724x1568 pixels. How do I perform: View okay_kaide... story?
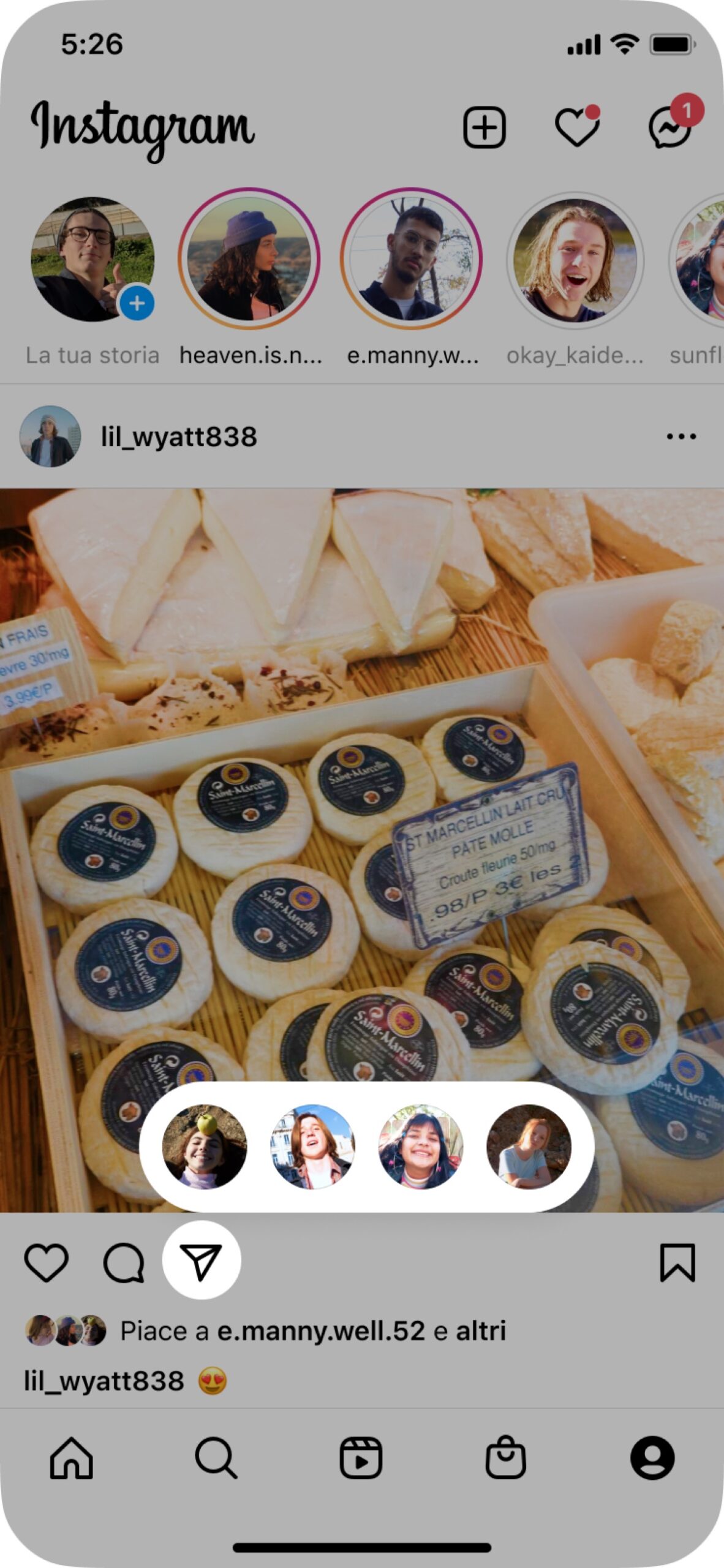(x=575, y=259)
